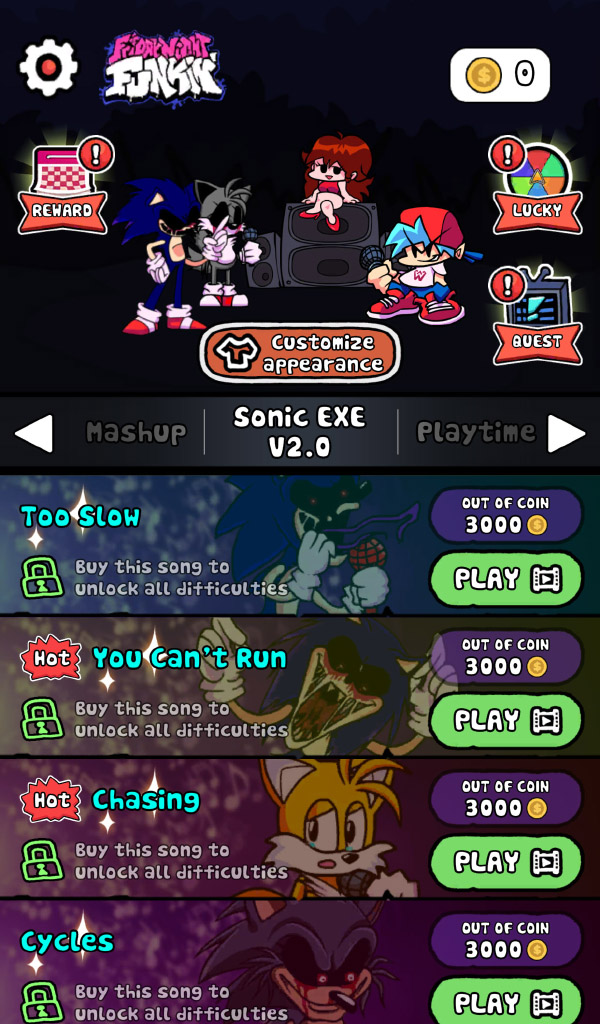
Task: Open the coin balance counter
Action: point(500,74)
